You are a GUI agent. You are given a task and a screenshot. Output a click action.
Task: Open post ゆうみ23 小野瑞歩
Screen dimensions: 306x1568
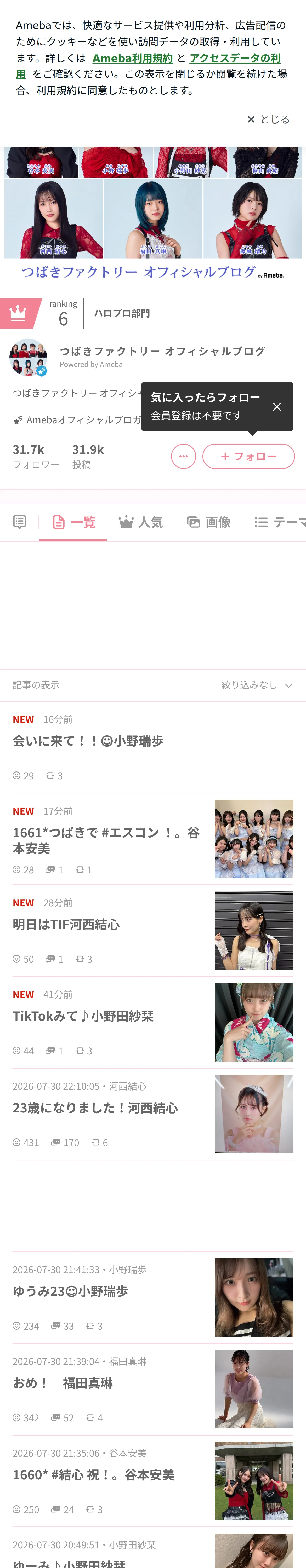(x=70, y=1291)
